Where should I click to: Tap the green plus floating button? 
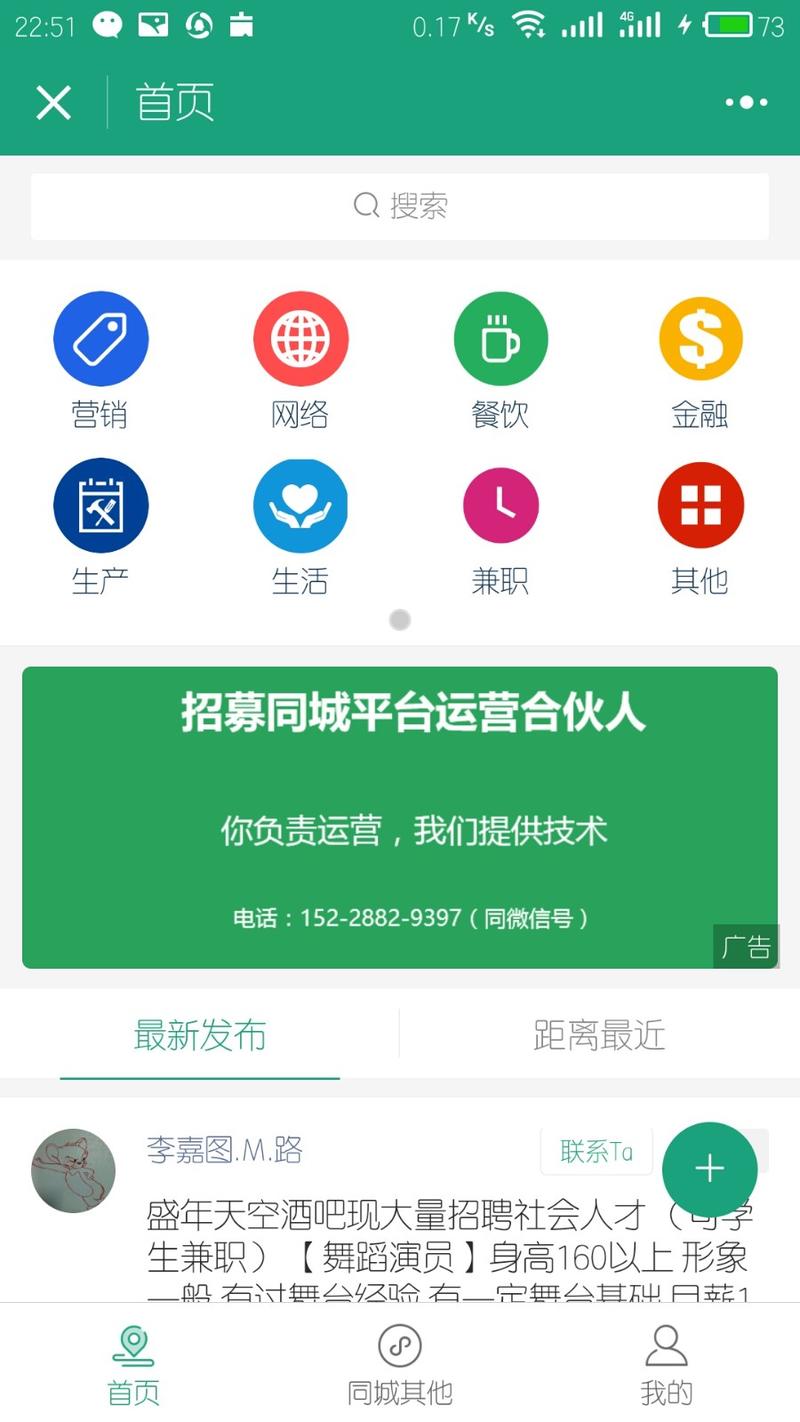coord(710,1168)
